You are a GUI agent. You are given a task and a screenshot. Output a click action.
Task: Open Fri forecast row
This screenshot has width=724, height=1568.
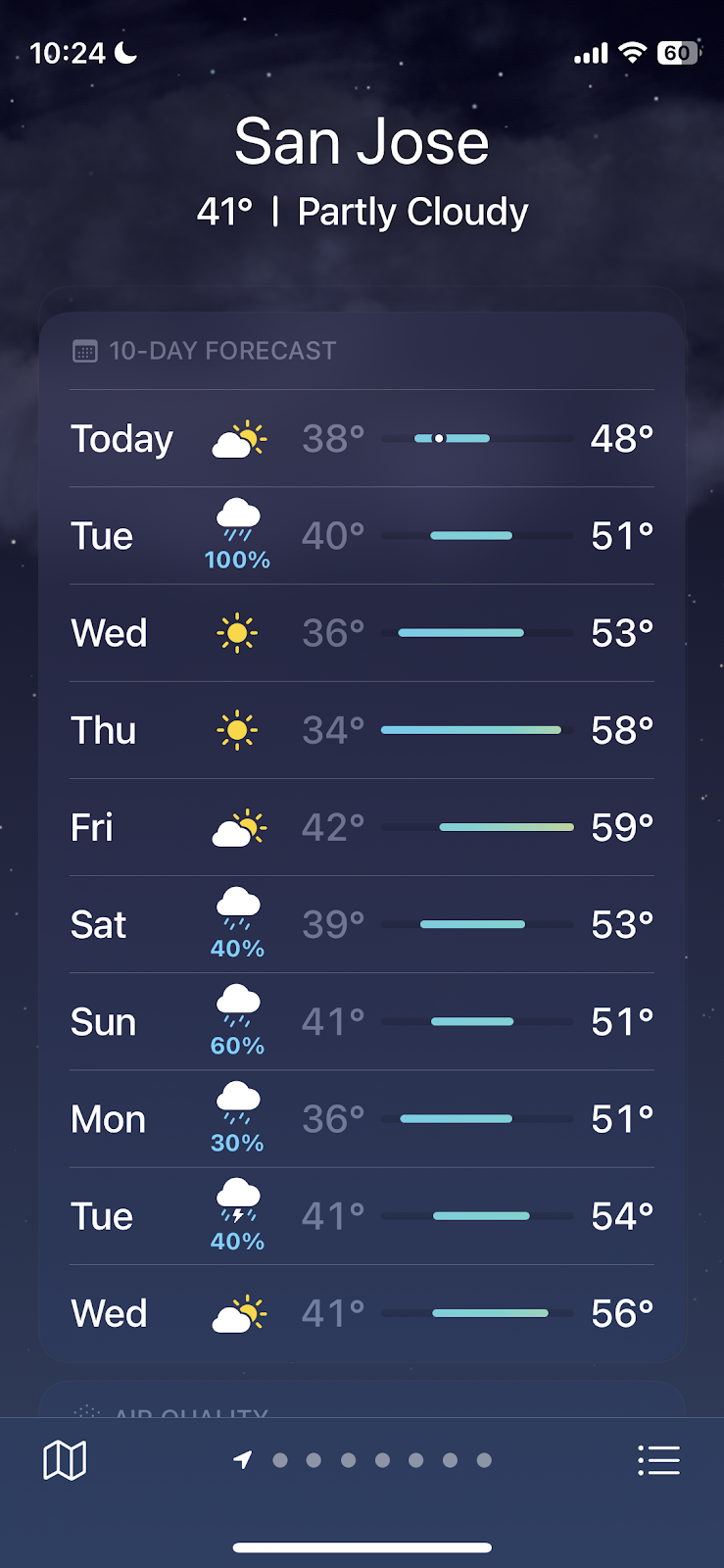tap(362, 827)
